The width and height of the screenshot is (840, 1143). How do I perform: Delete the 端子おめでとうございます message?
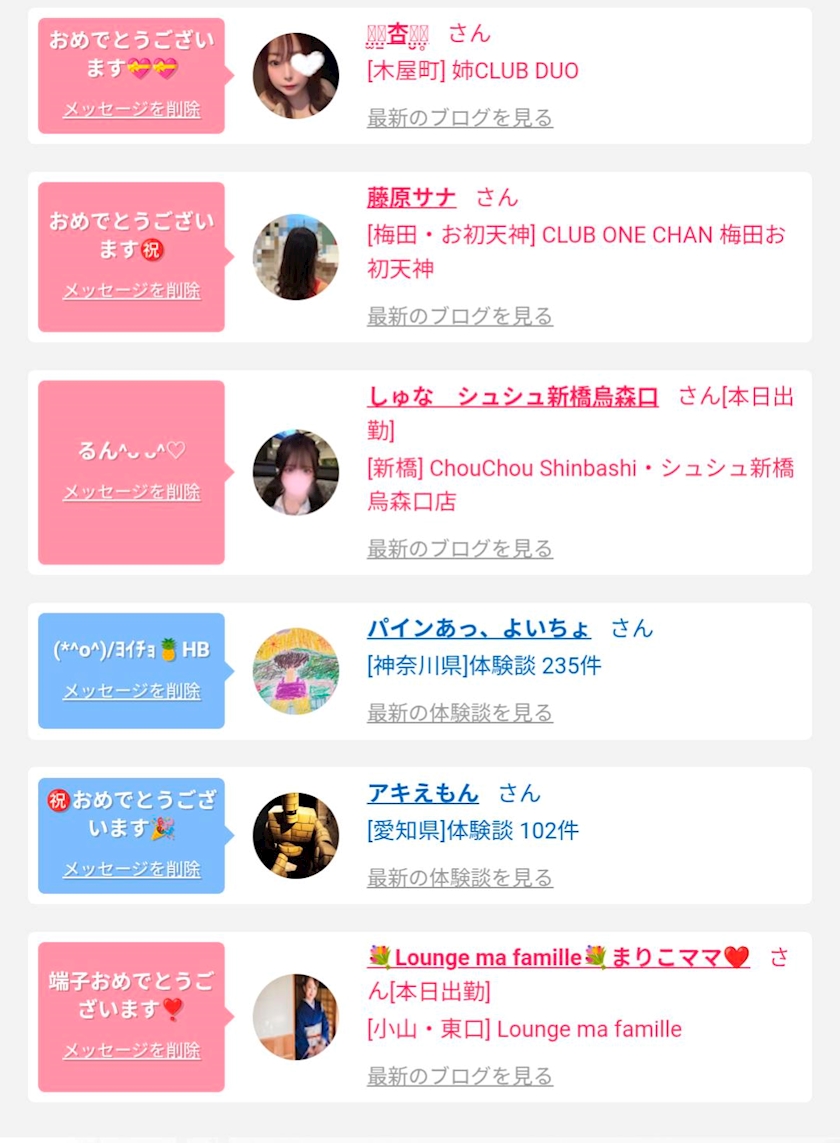pos(132,1050)
